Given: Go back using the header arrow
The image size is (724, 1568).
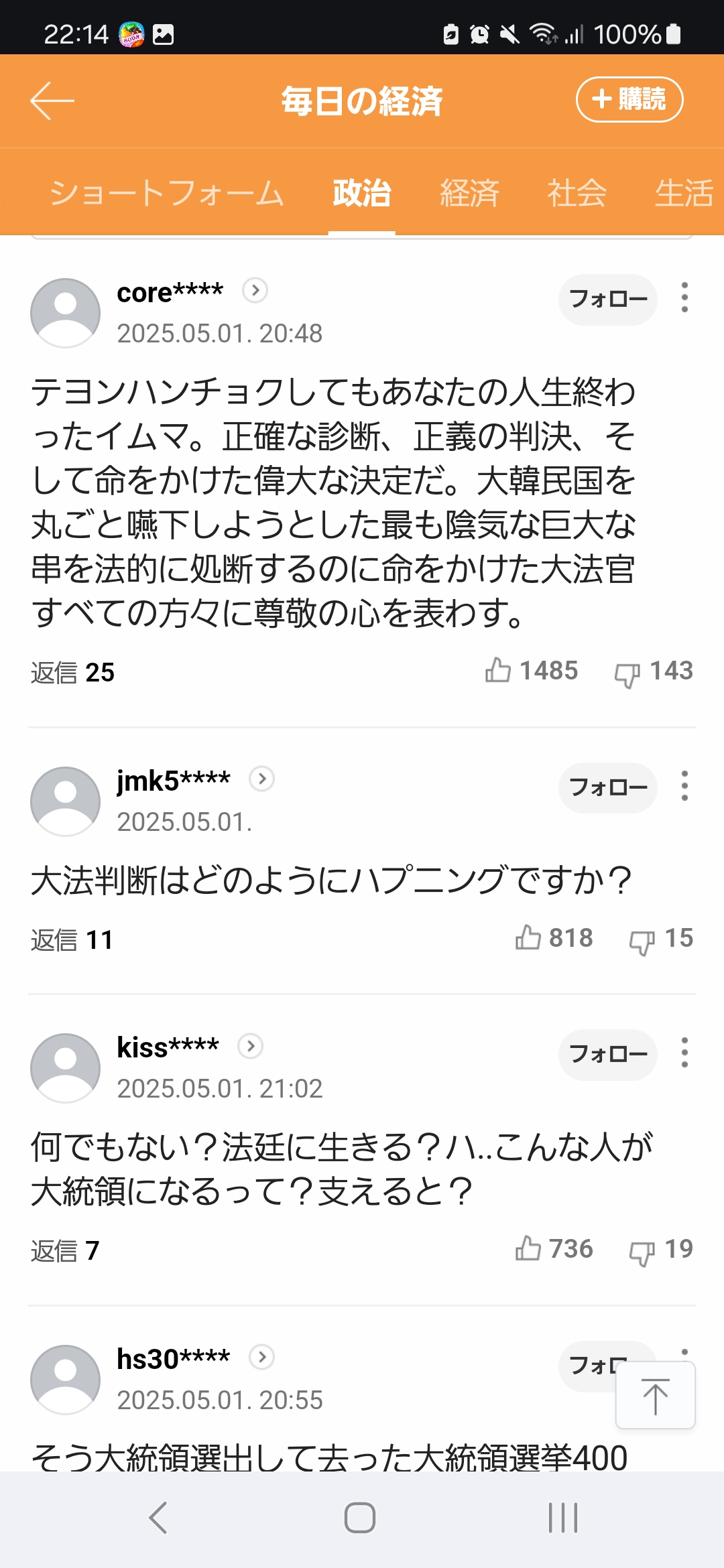Looking at the screenshot, I should pyautogui.click(x=52, y=101).
